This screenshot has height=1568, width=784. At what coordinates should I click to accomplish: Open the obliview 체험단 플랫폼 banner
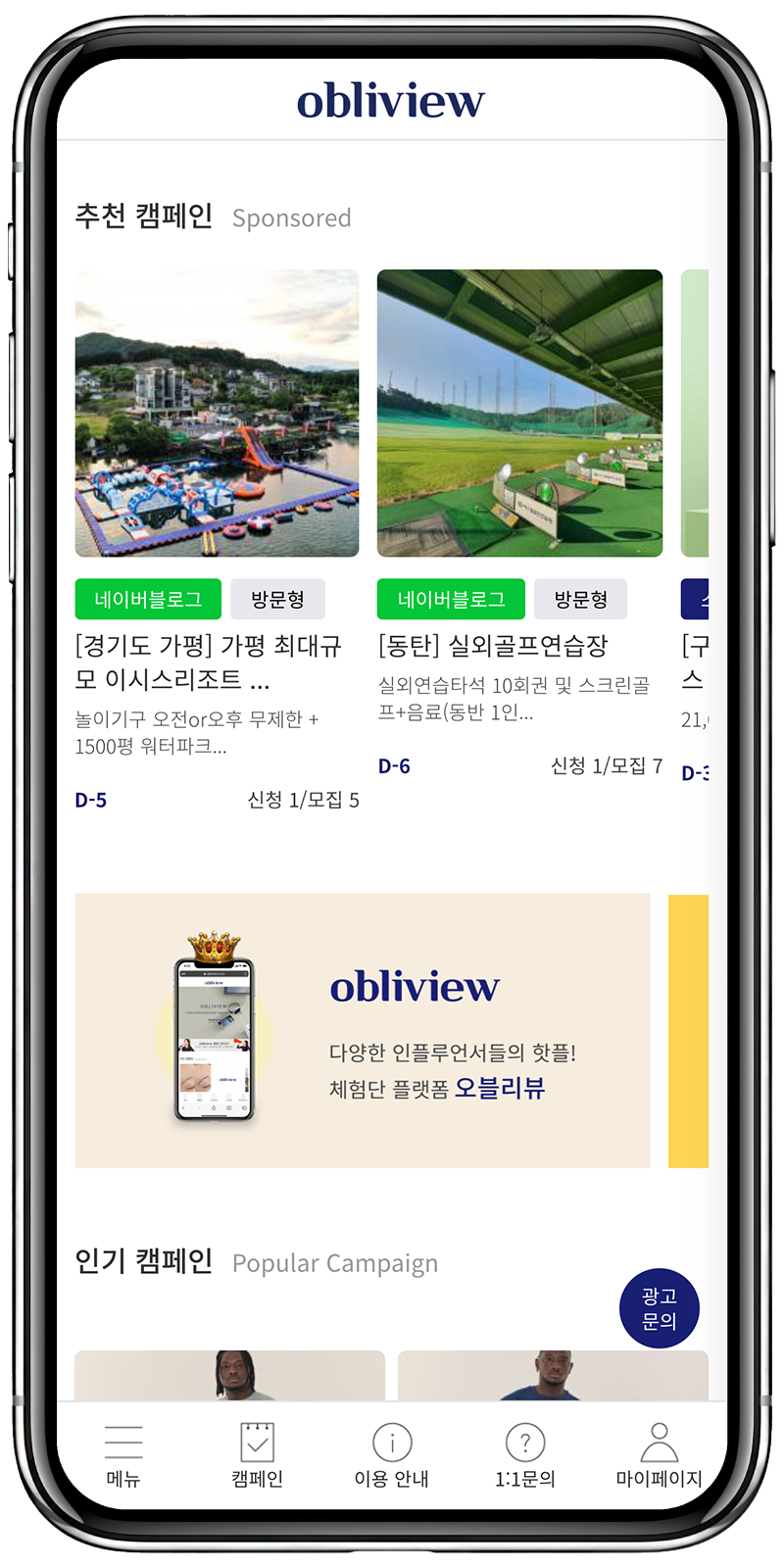(x=363, y=1030)
